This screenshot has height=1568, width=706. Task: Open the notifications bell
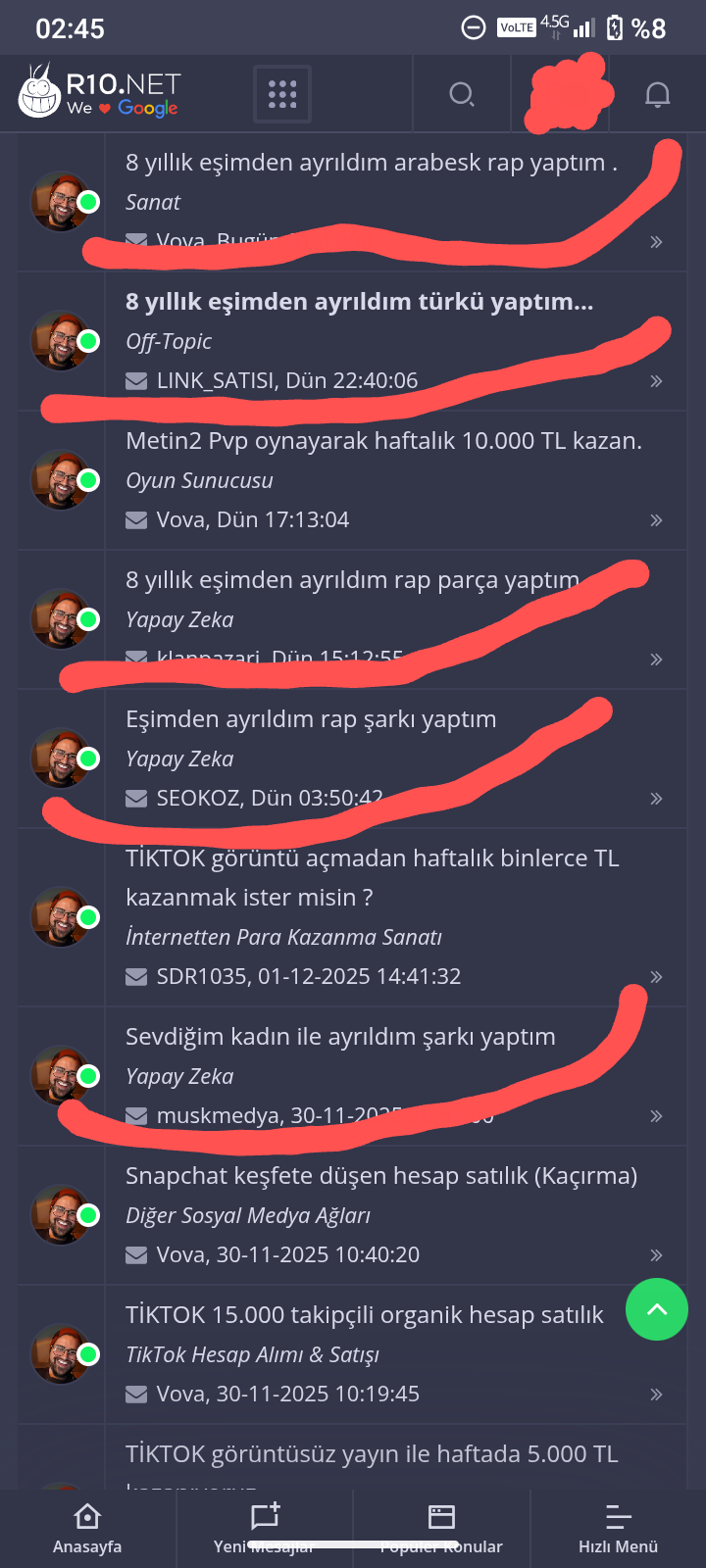pyautogui.click(x=657, y=94)
